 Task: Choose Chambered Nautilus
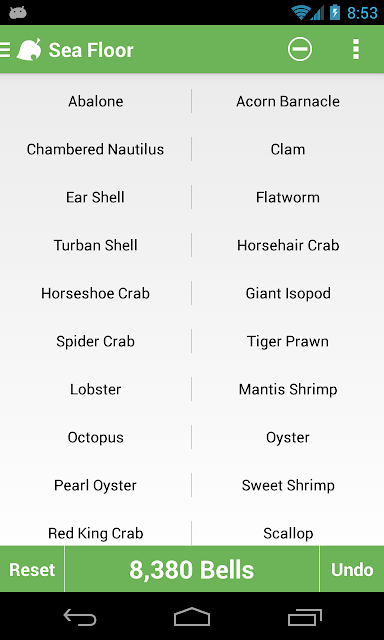[95, 149]
